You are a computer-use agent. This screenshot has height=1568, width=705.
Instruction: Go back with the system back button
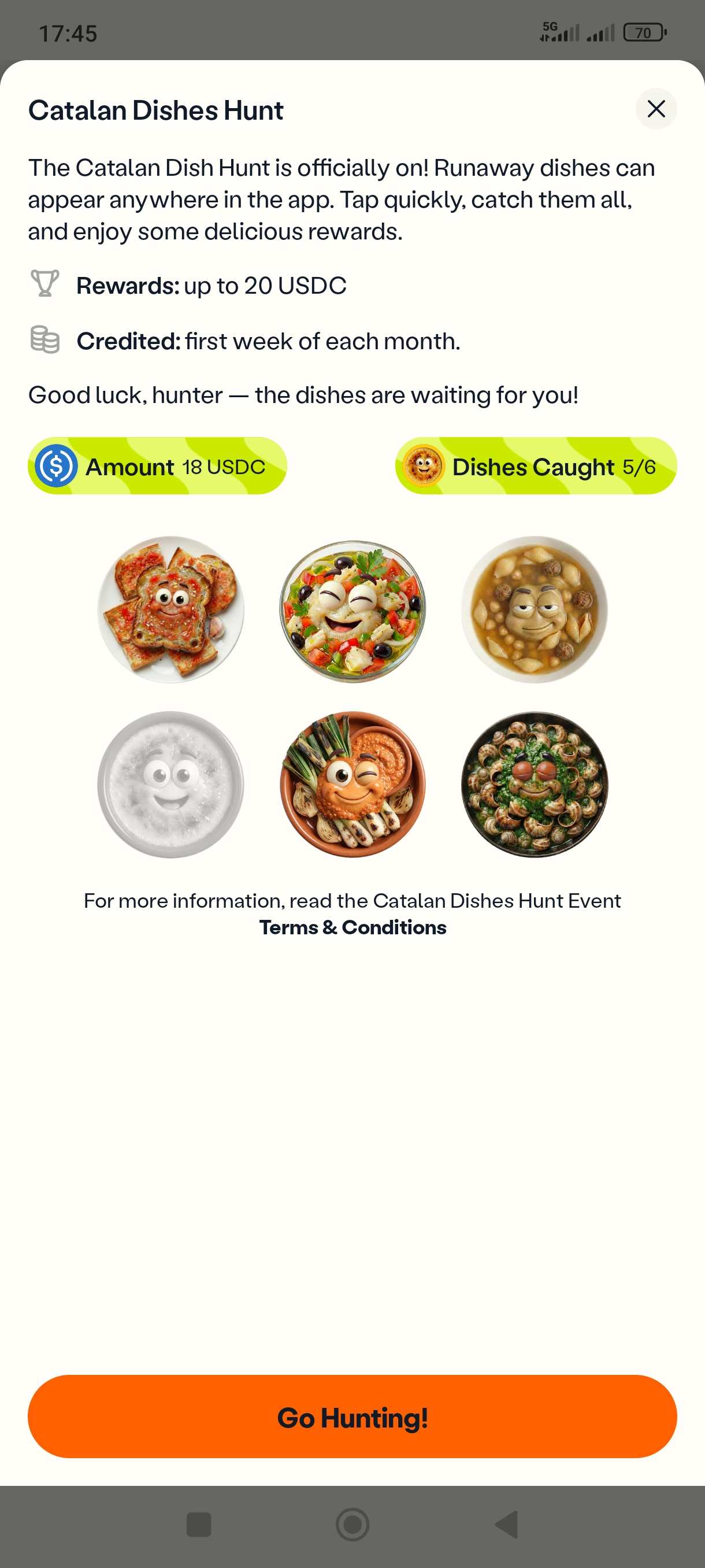tap(506, 1524)
